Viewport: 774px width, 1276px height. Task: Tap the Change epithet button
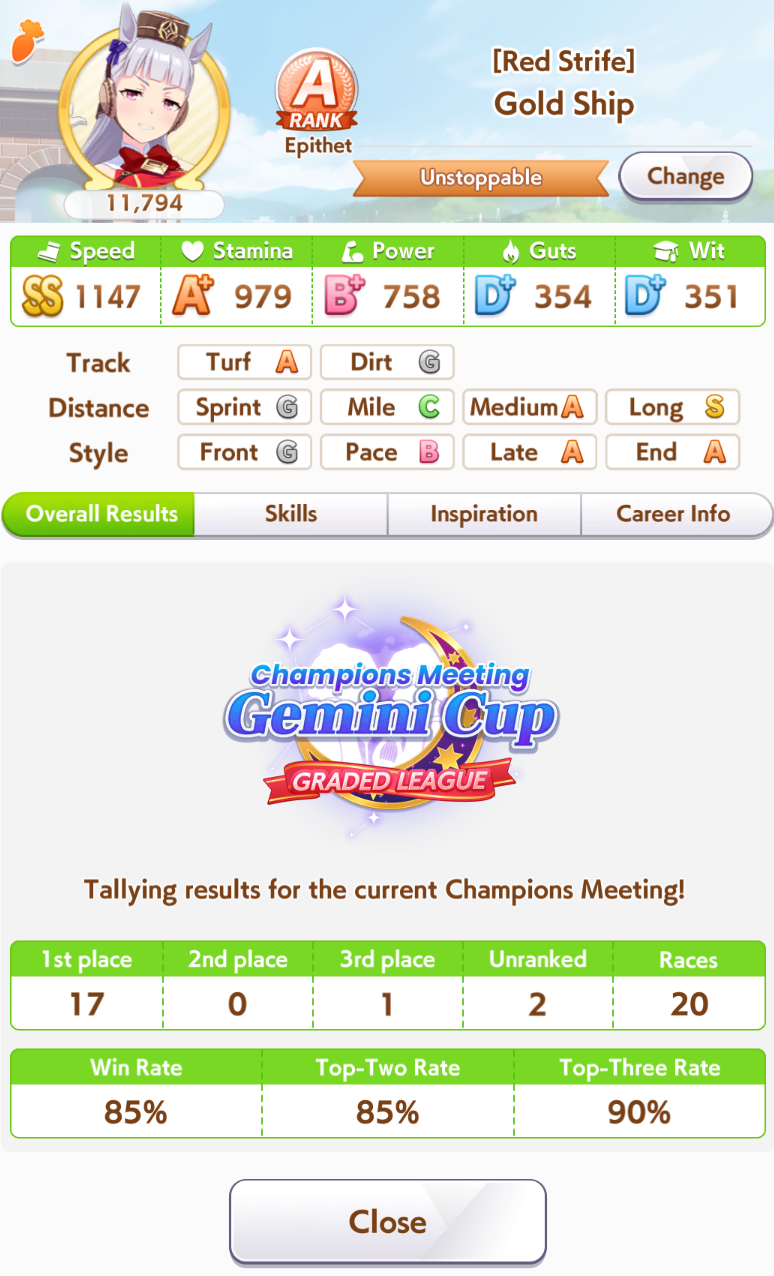coord(685,177)
